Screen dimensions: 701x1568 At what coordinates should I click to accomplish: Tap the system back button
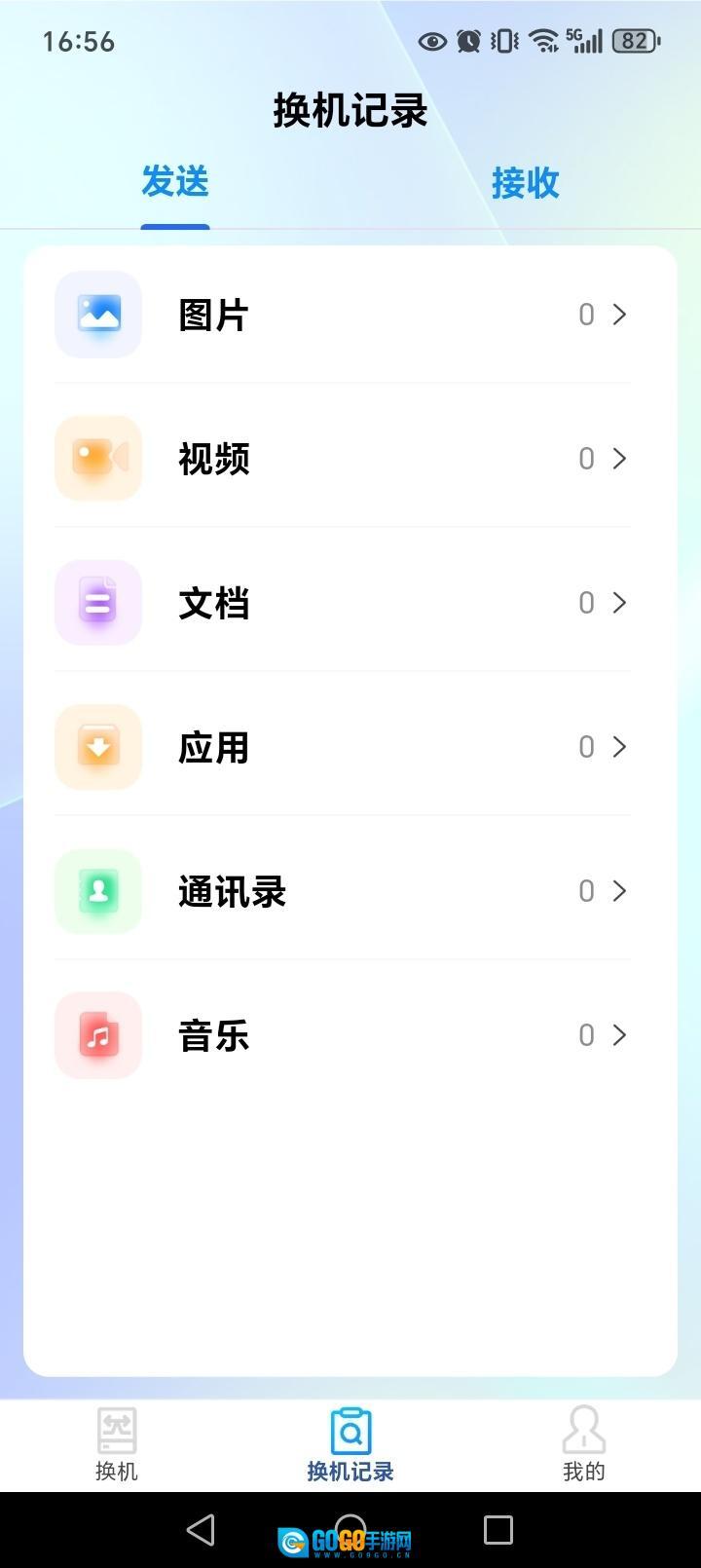201,1530
